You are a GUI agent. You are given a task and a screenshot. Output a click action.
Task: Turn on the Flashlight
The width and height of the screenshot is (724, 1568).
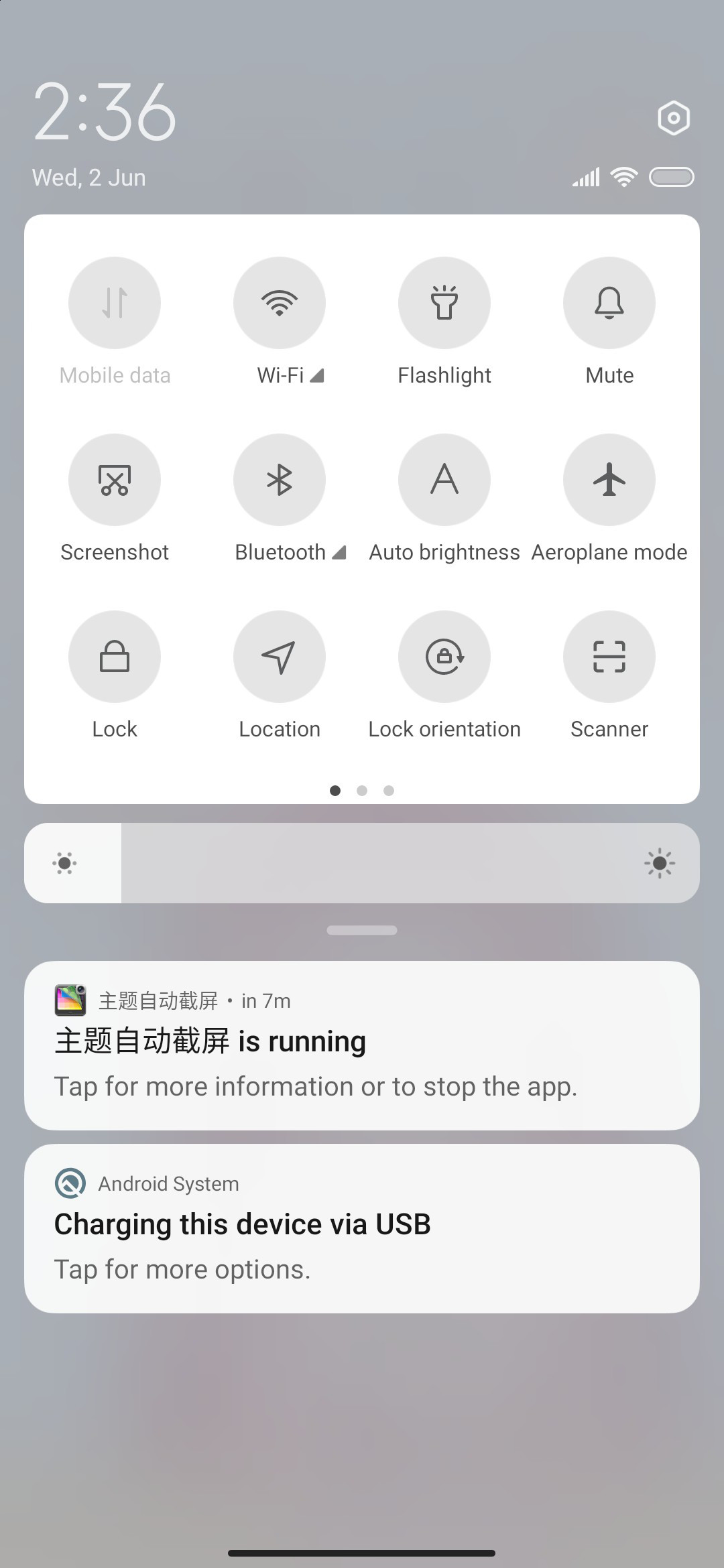pyautogui.click(x=444, y=303)
